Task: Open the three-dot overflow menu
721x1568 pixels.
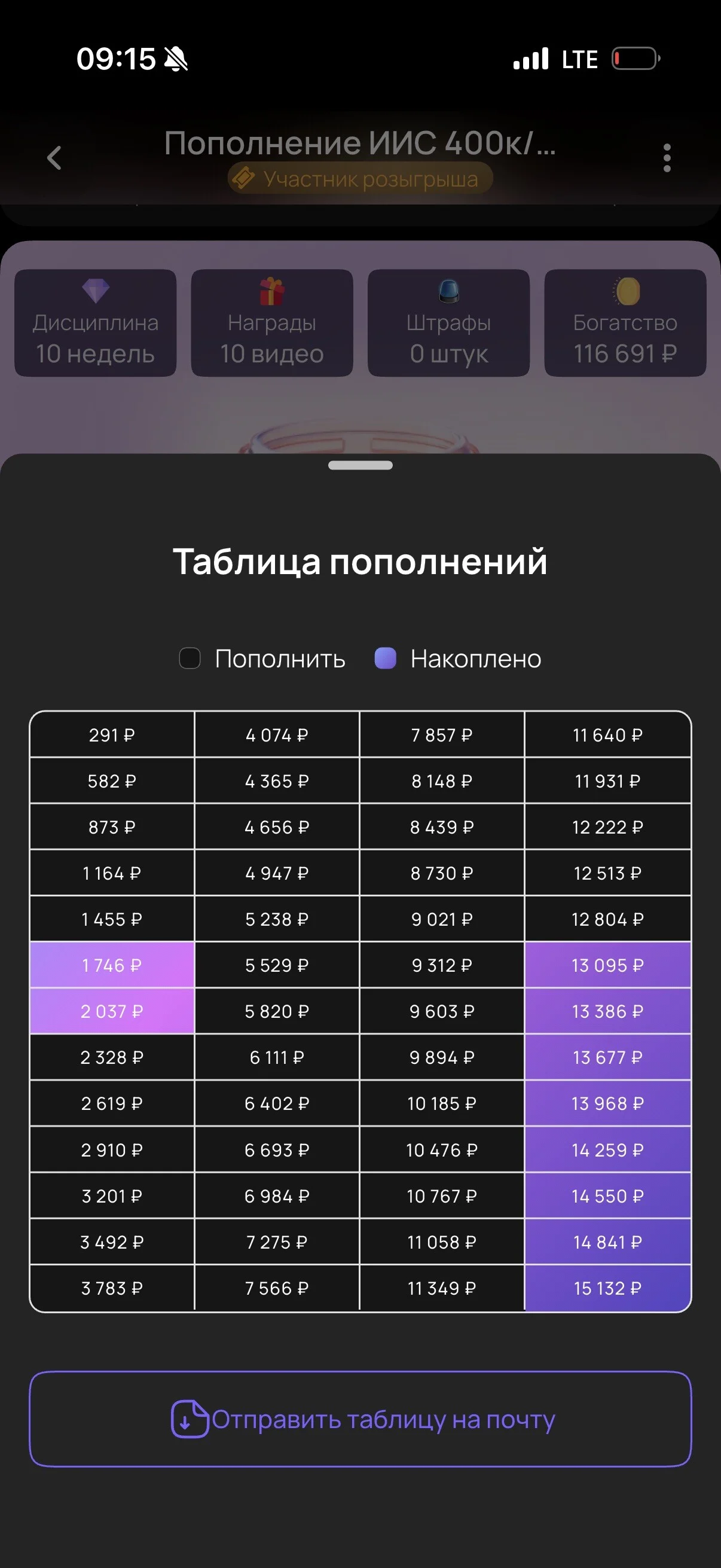Action: point(667,158)
